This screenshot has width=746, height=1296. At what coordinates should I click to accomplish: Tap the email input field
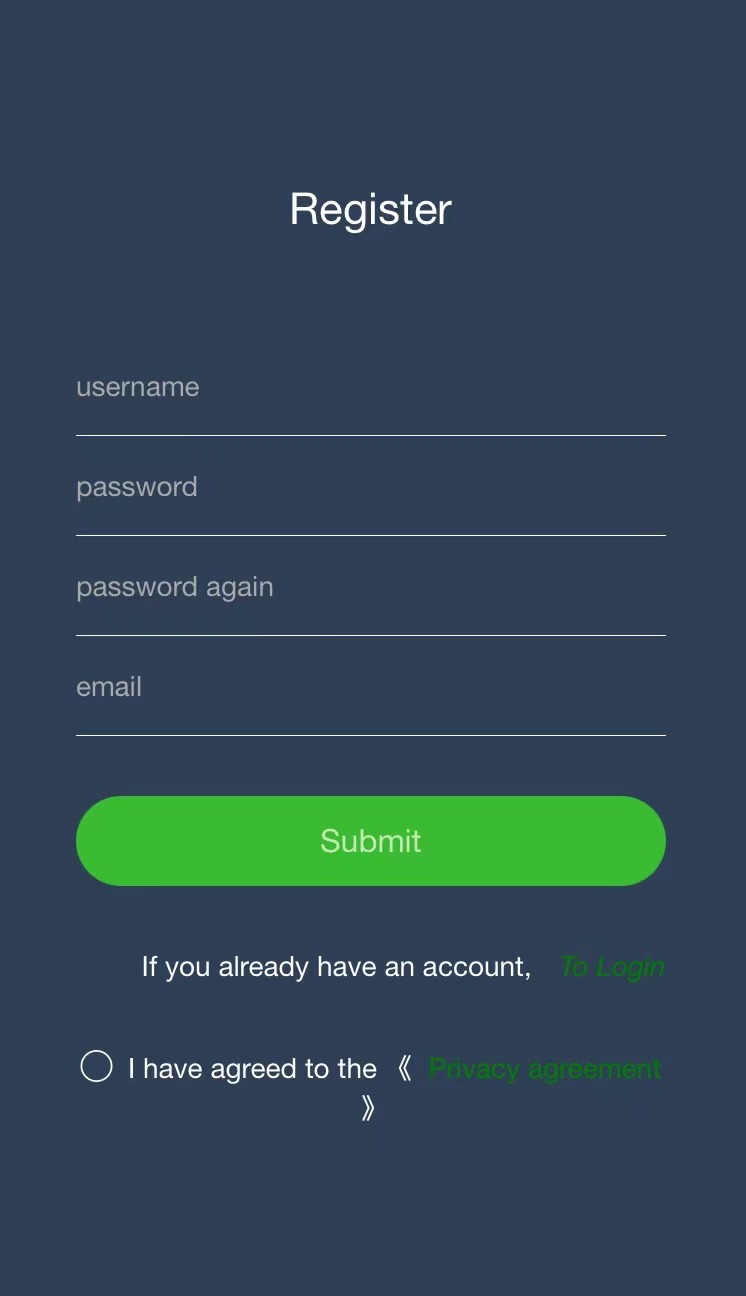tap(370, 688)
